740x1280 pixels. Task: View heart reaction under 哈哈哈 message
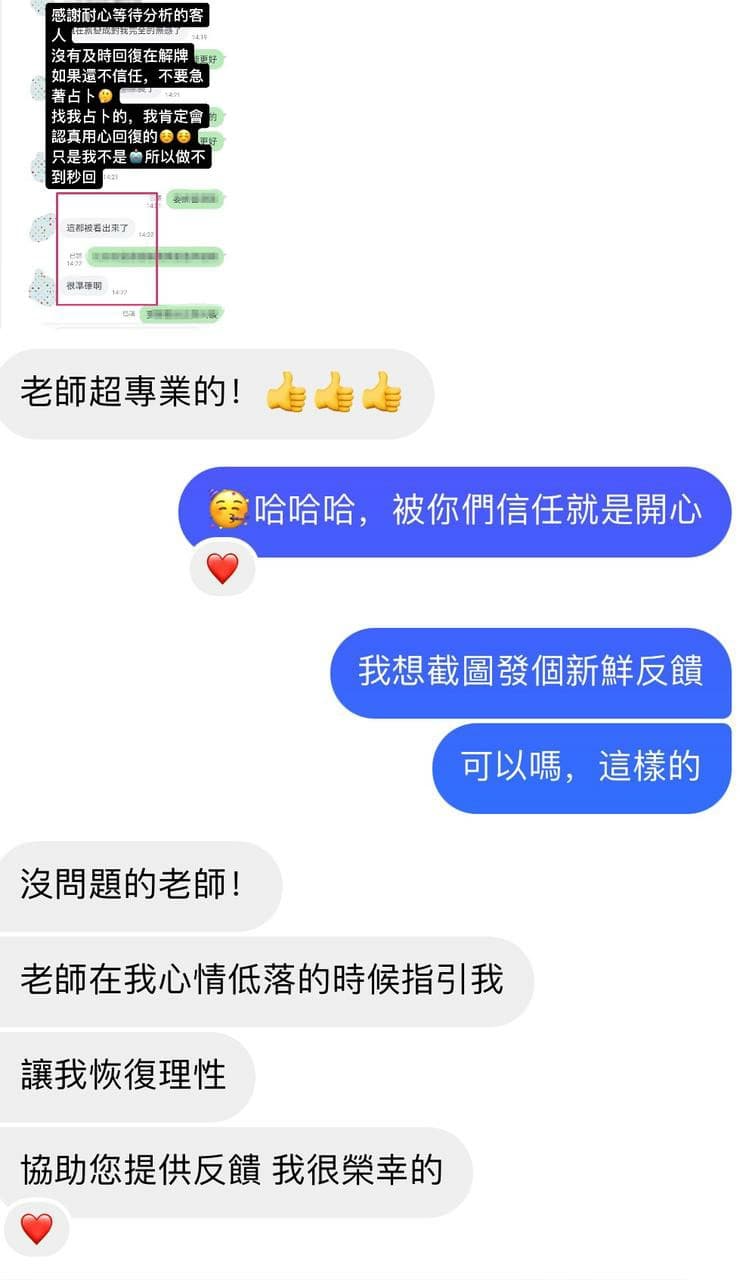[x=222, y=569]
